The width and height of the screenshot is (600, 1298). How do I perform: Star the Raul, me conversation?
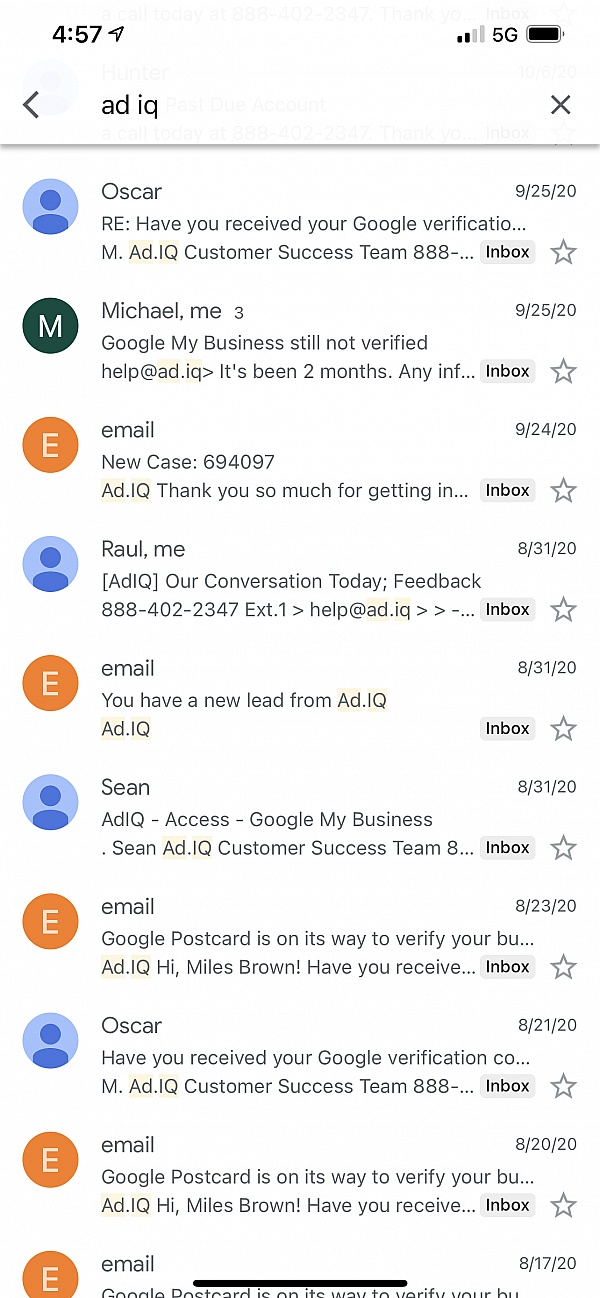point(564,610)
